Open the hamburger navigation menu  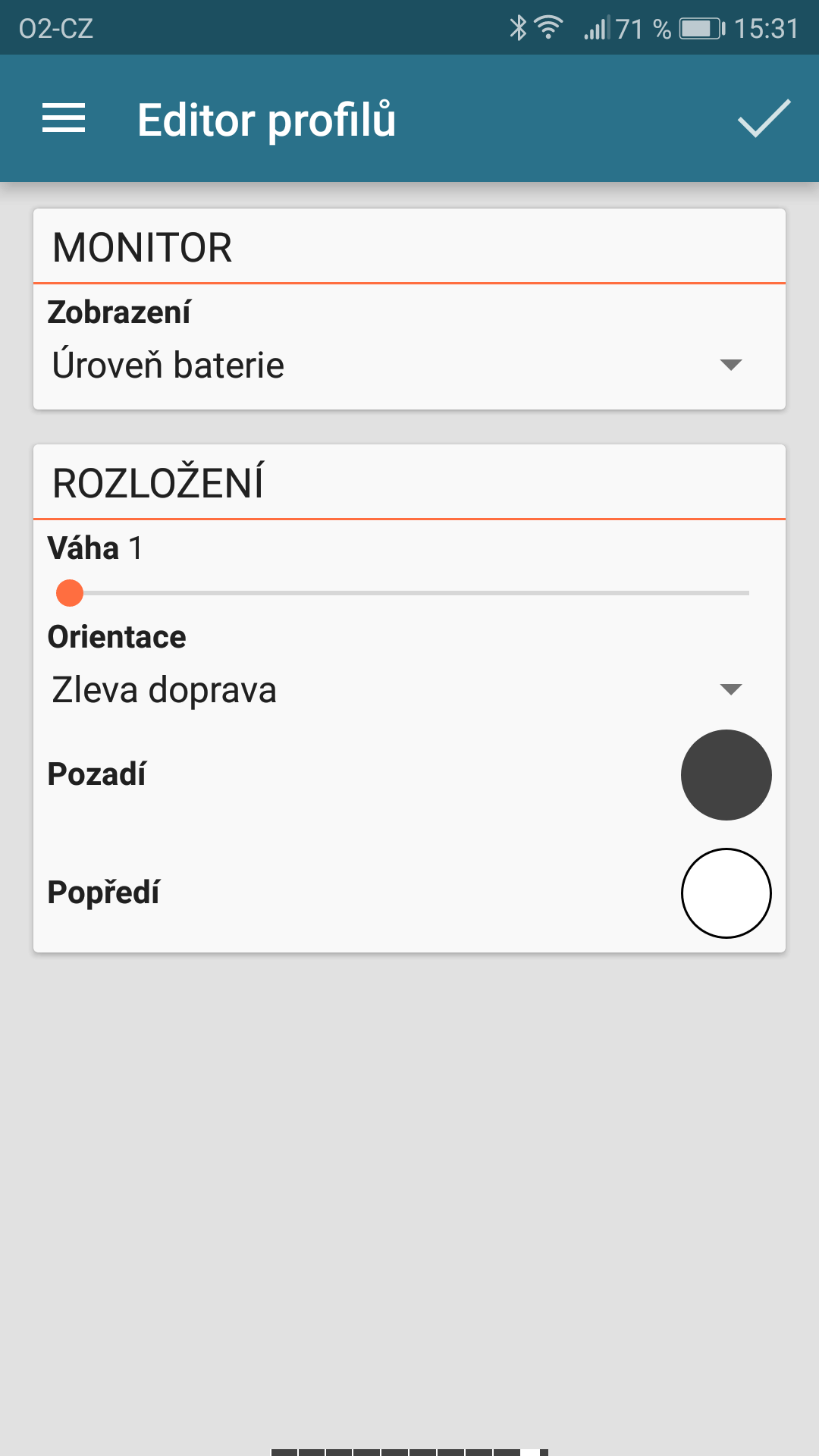[x=64, y=119]
